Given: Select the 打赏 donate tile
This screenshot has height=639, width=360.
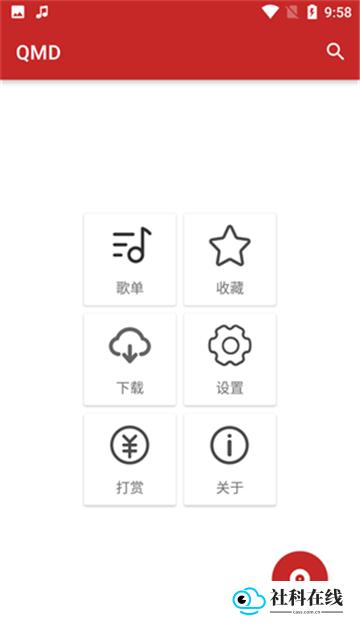Looking at the screenshot, I should click(x=130, y=460).
